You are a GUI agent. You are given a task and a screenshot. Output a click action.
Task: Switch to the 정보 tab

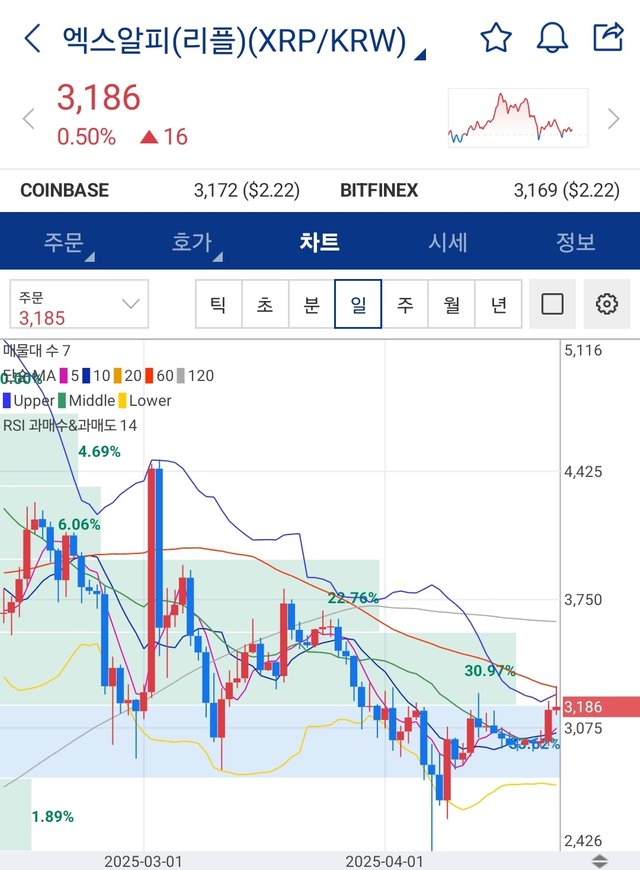click(576, 242)
